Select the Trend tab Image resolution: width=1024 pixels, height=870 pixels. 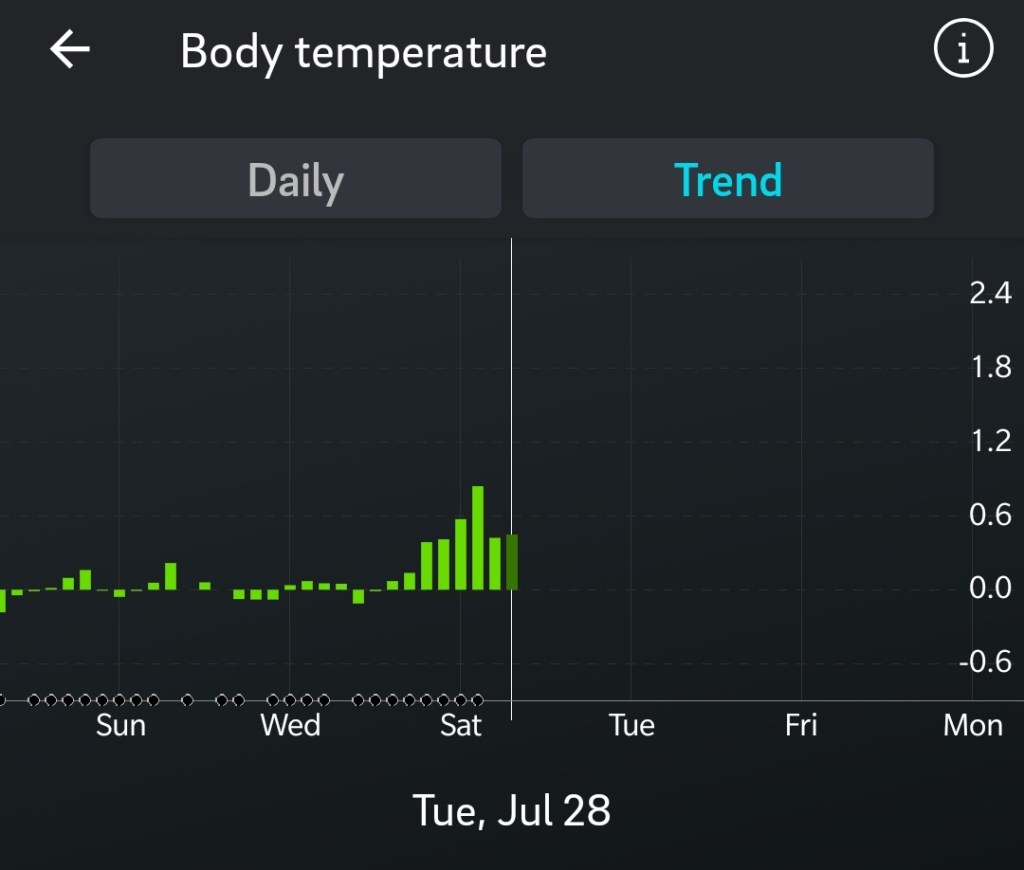click(728, 179)
